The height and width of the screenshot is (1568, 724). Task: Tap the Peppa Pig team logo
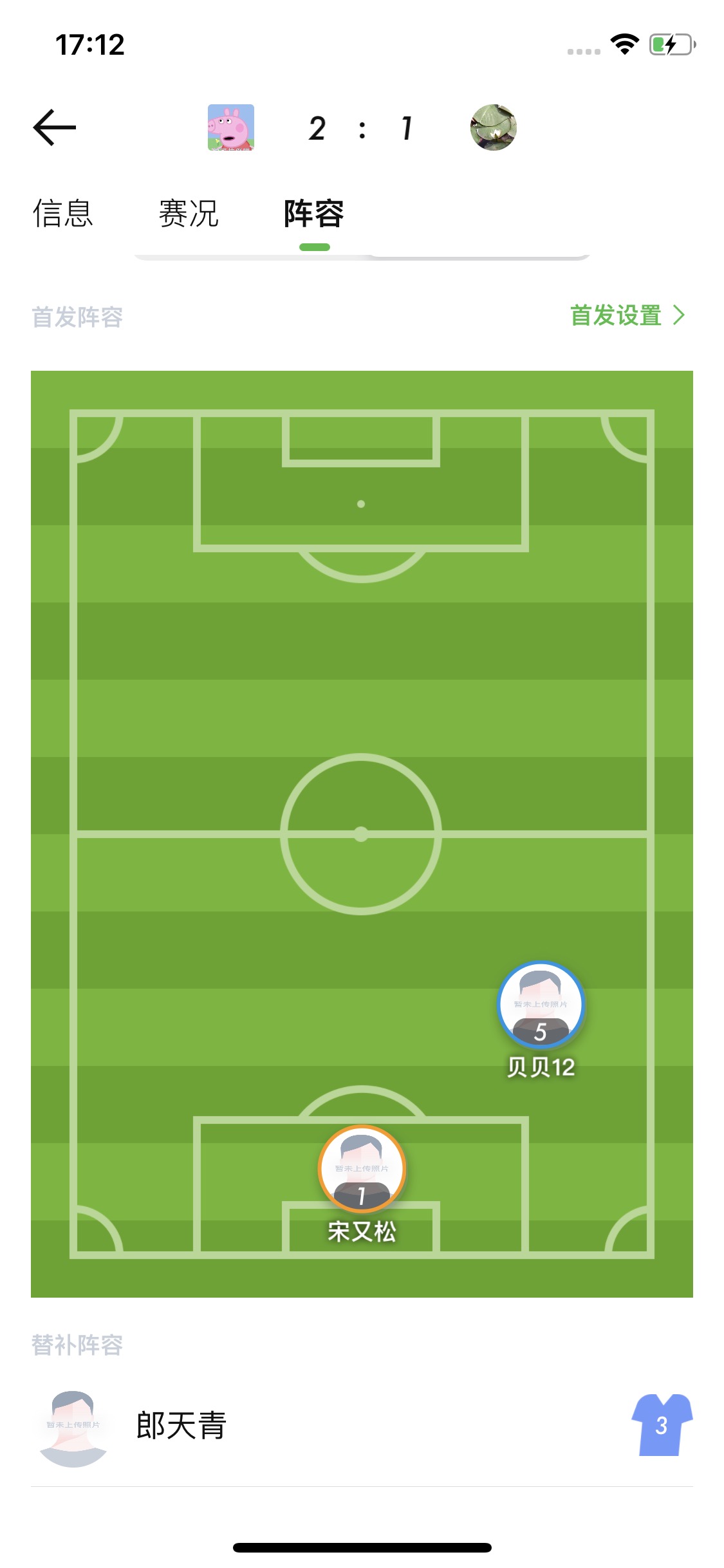(231, 127)
